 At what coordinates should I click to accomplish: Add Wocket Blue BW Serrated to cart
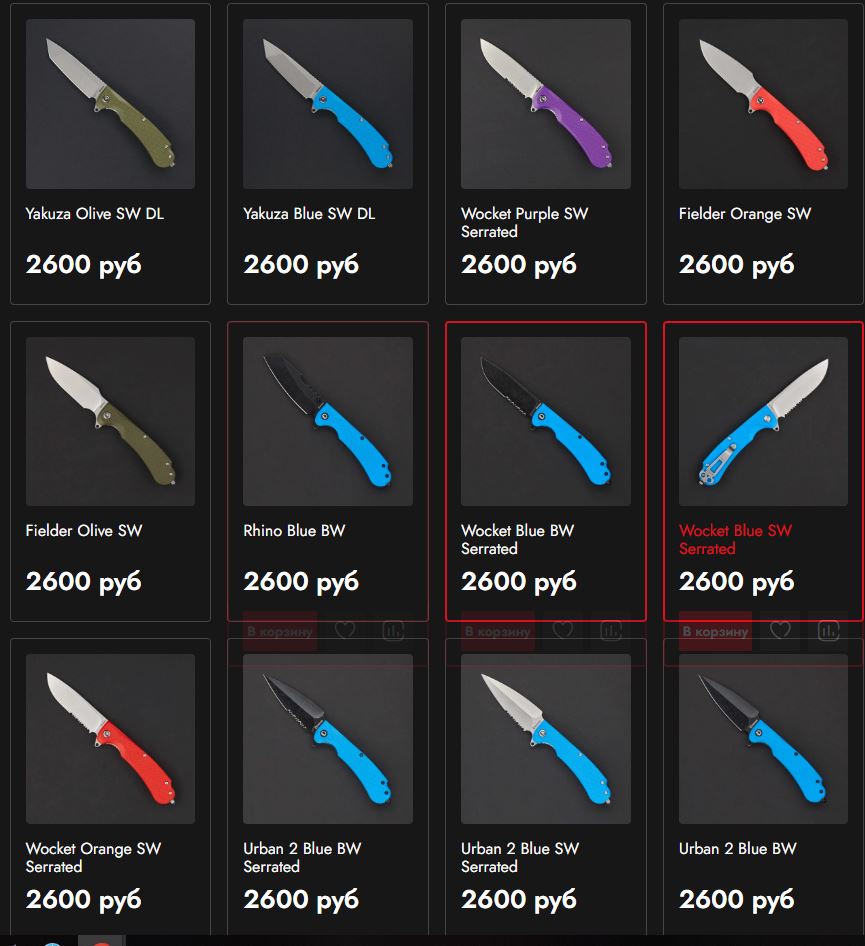pos(497,631)
